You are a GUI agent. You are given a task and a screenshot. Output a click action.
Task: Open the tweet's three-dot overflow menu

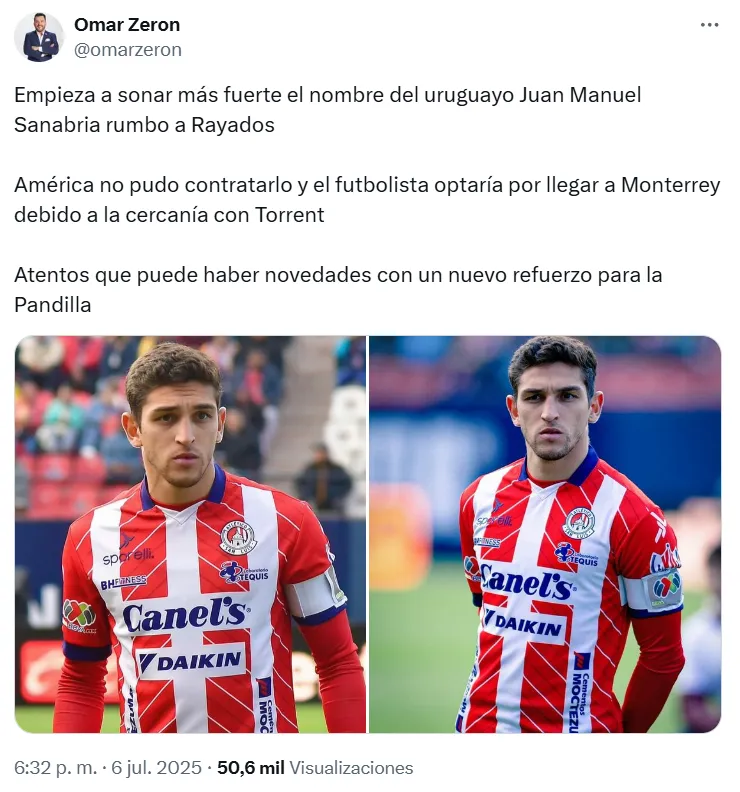click(x=709, y=25)
